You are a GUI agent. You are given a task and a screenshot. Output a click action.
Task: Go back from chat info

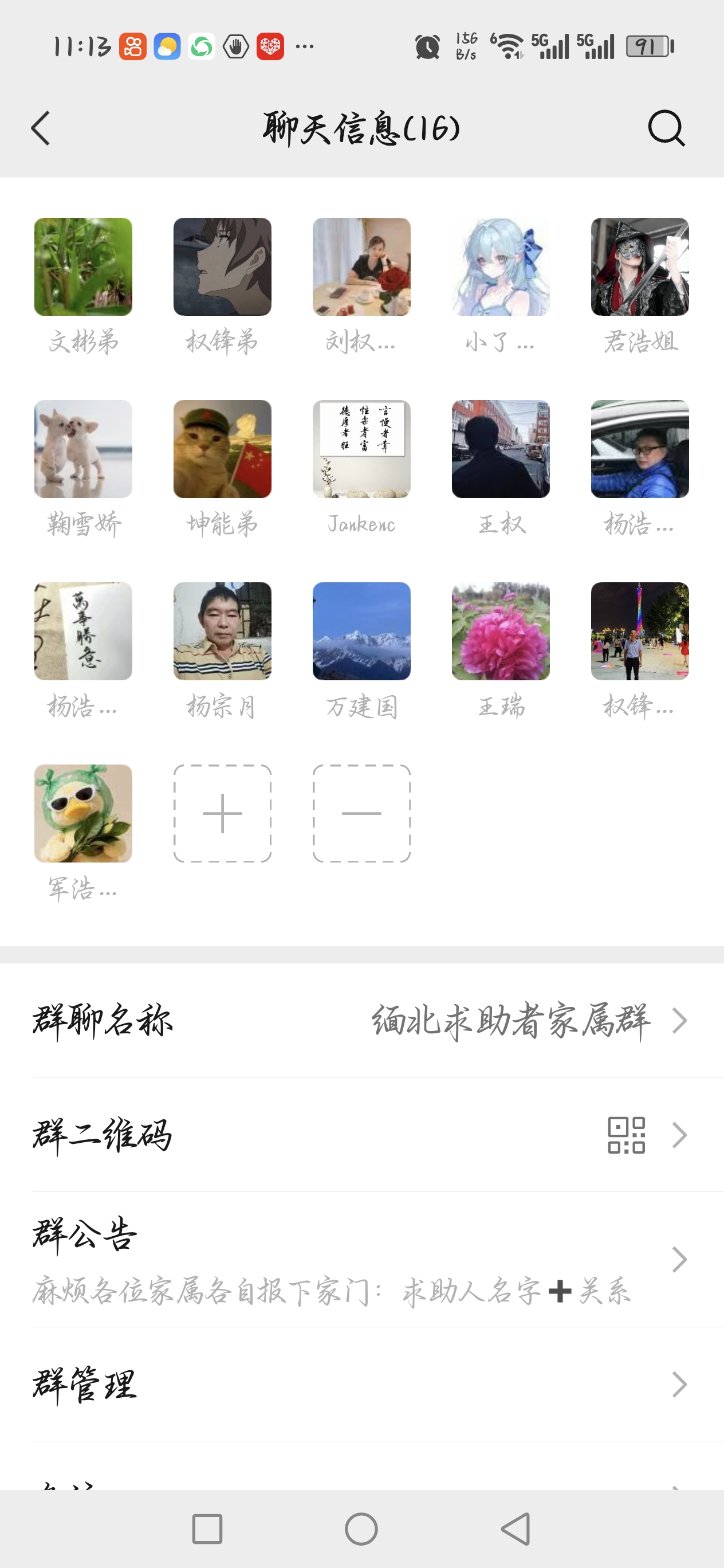40,128
